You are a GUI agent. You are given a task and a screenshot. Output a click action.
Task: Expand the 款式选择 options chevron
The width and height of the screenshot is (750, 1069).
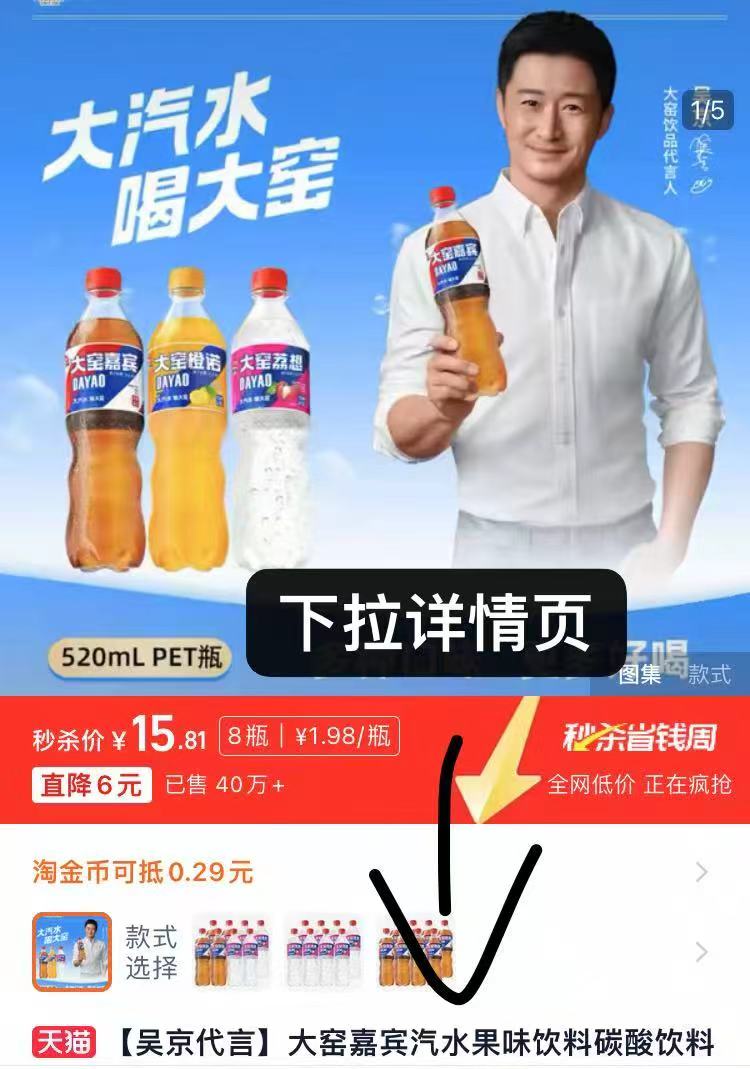pos(702,951)
